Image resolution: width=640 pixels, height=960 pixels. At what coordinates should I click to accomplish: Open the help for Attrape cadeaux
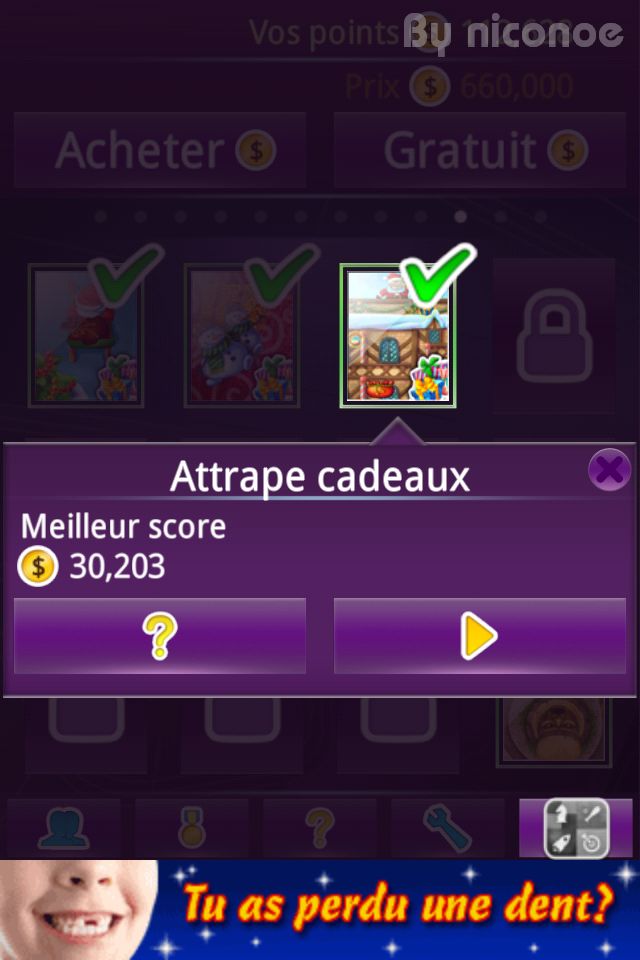(160, 636)
